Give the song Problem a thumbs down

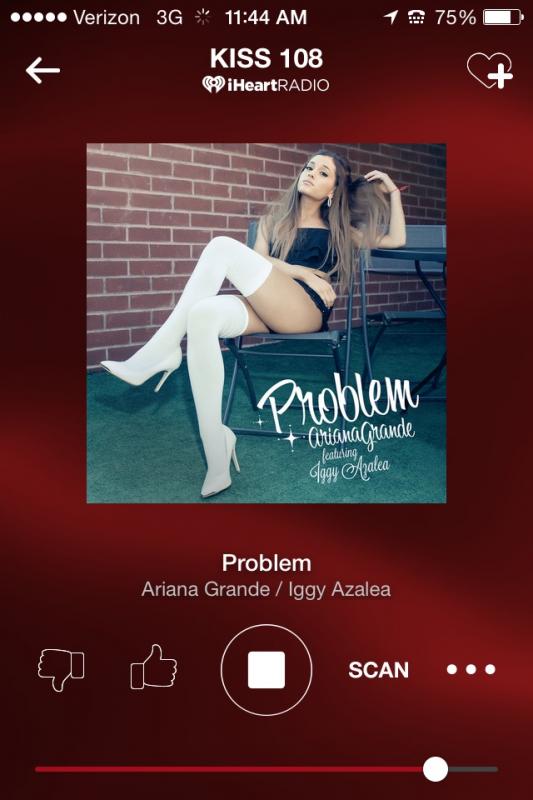[61, 669]
